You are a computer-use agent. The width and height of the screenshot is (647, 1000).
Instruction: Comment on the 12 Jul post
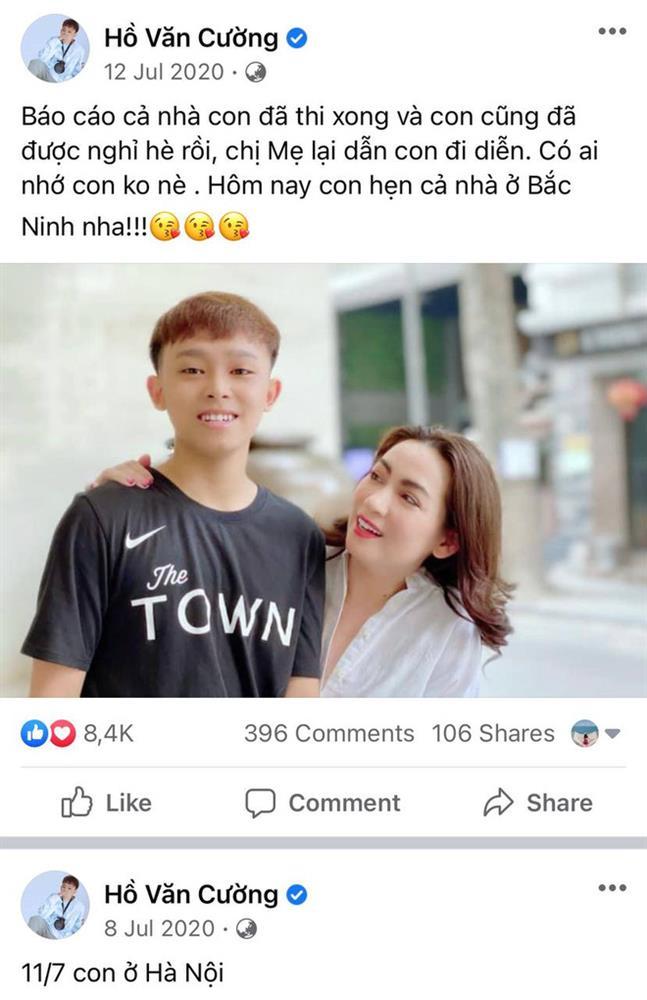[323, 802]
